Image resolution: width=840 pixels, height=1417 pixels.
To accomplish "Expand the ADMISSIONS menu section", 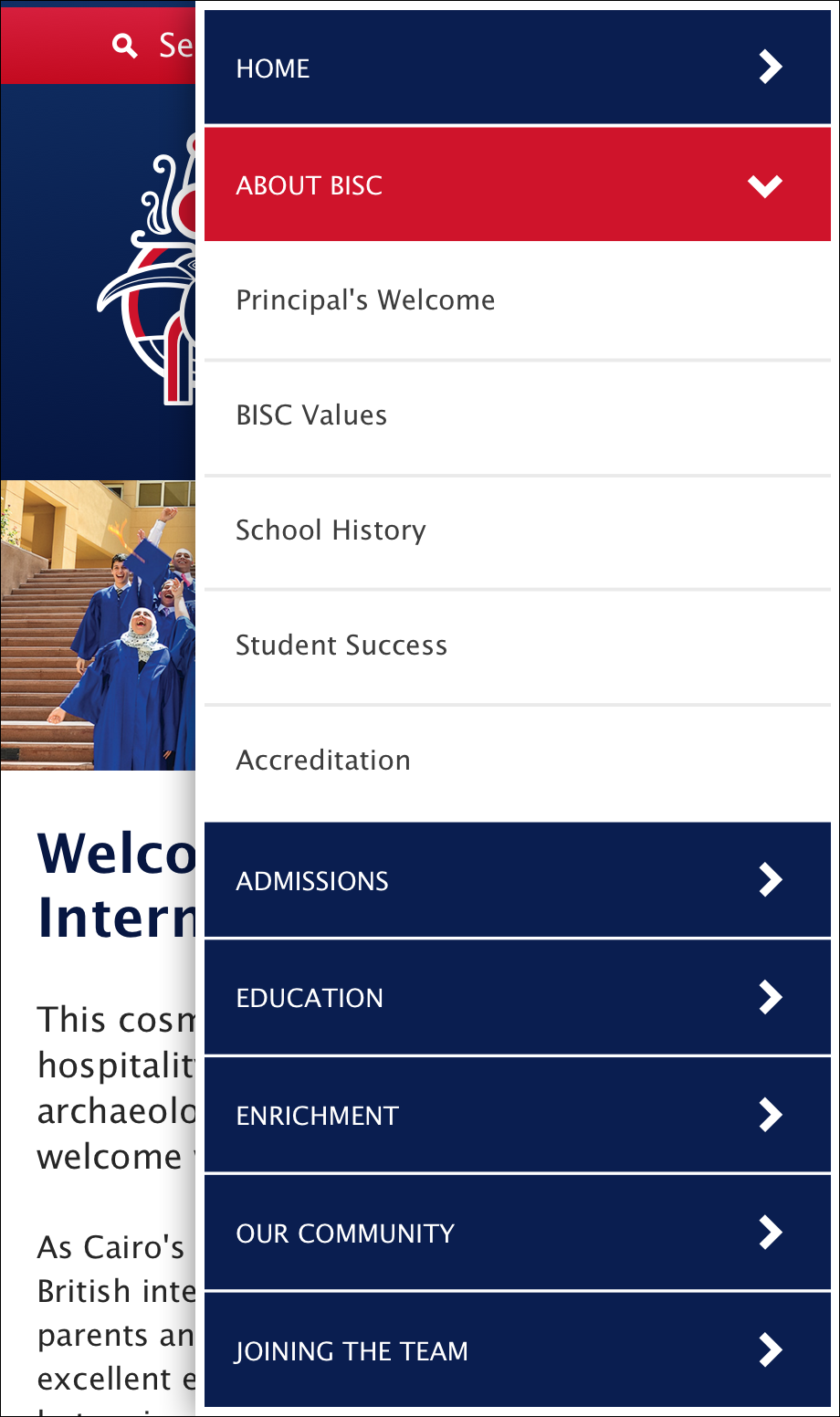I will coord(771,880).
